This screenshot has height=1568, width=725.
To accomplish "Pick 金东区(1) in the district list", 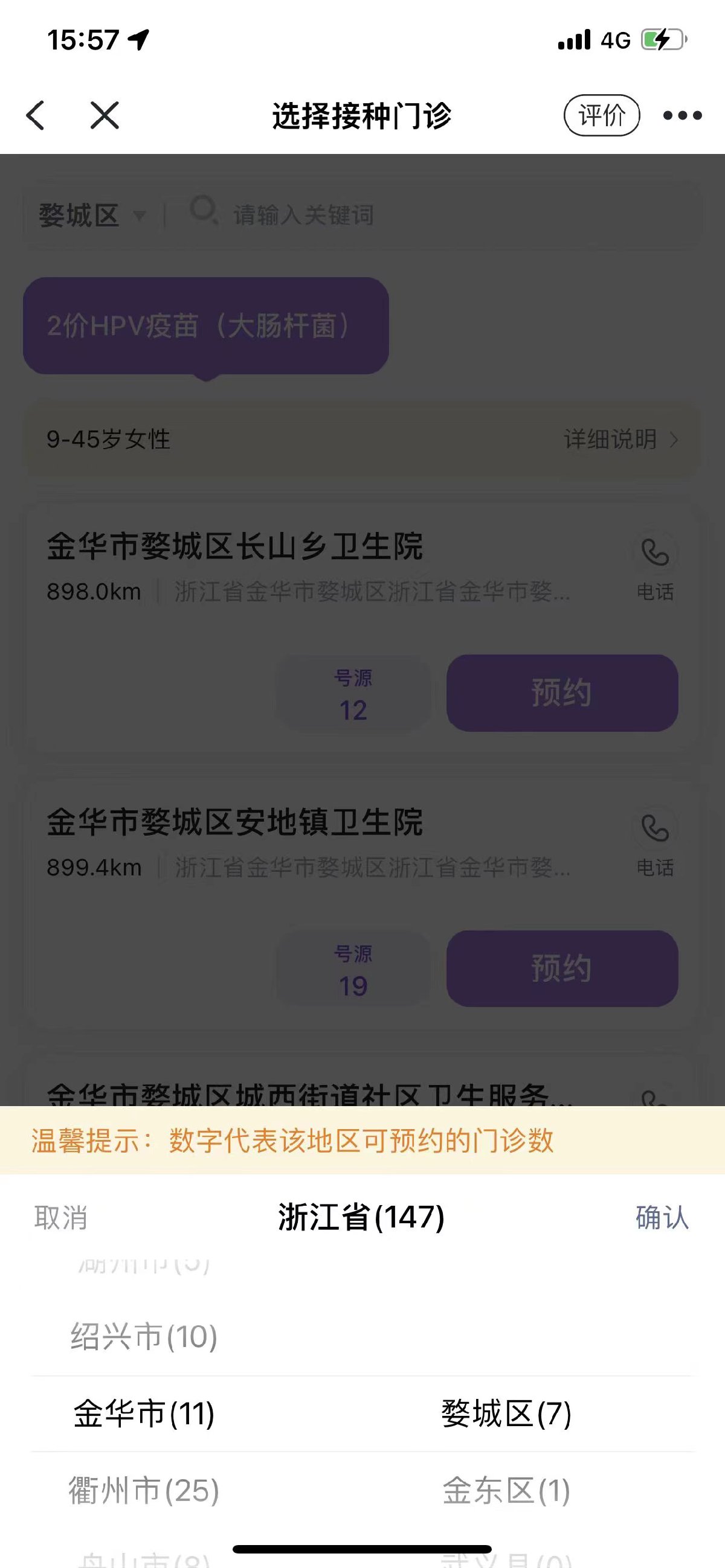I will coord(506,1491).
